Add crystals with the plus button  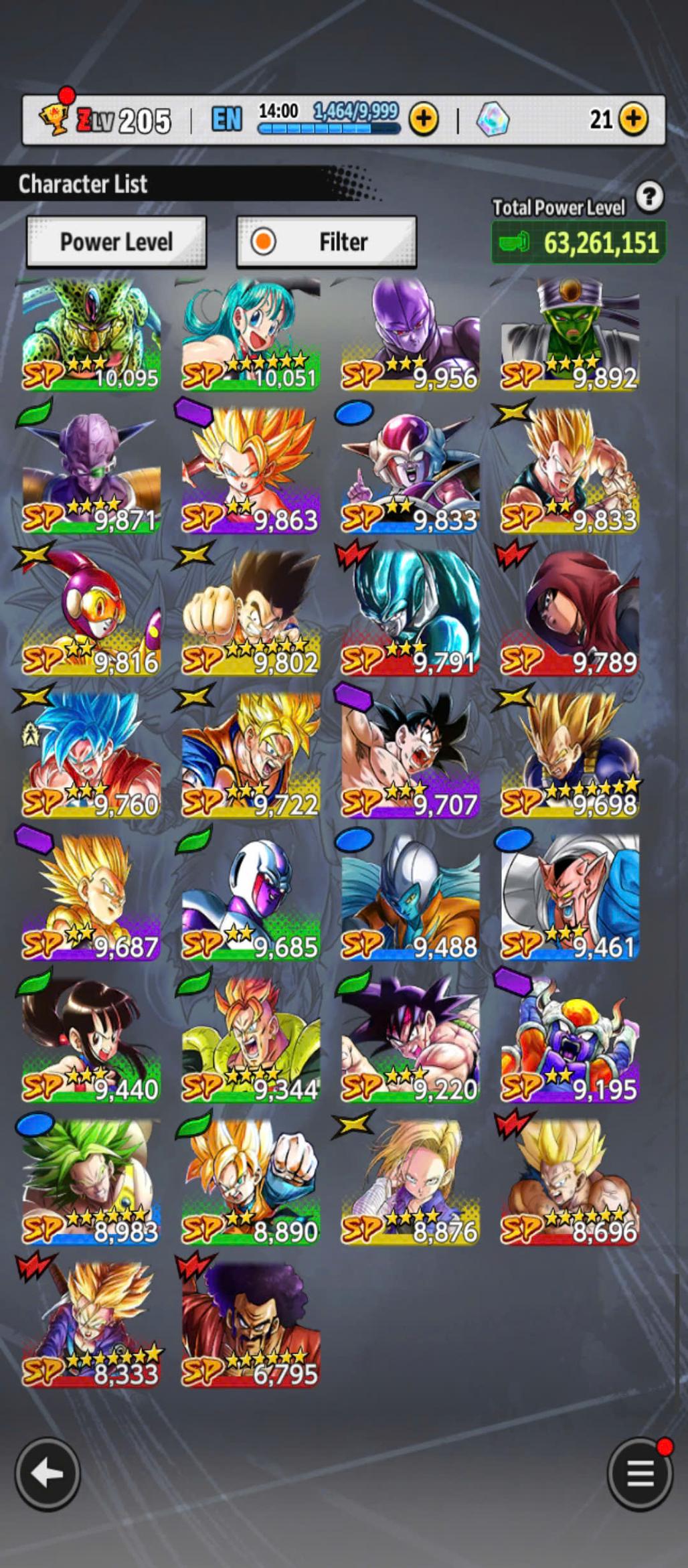tap(633, 119)
